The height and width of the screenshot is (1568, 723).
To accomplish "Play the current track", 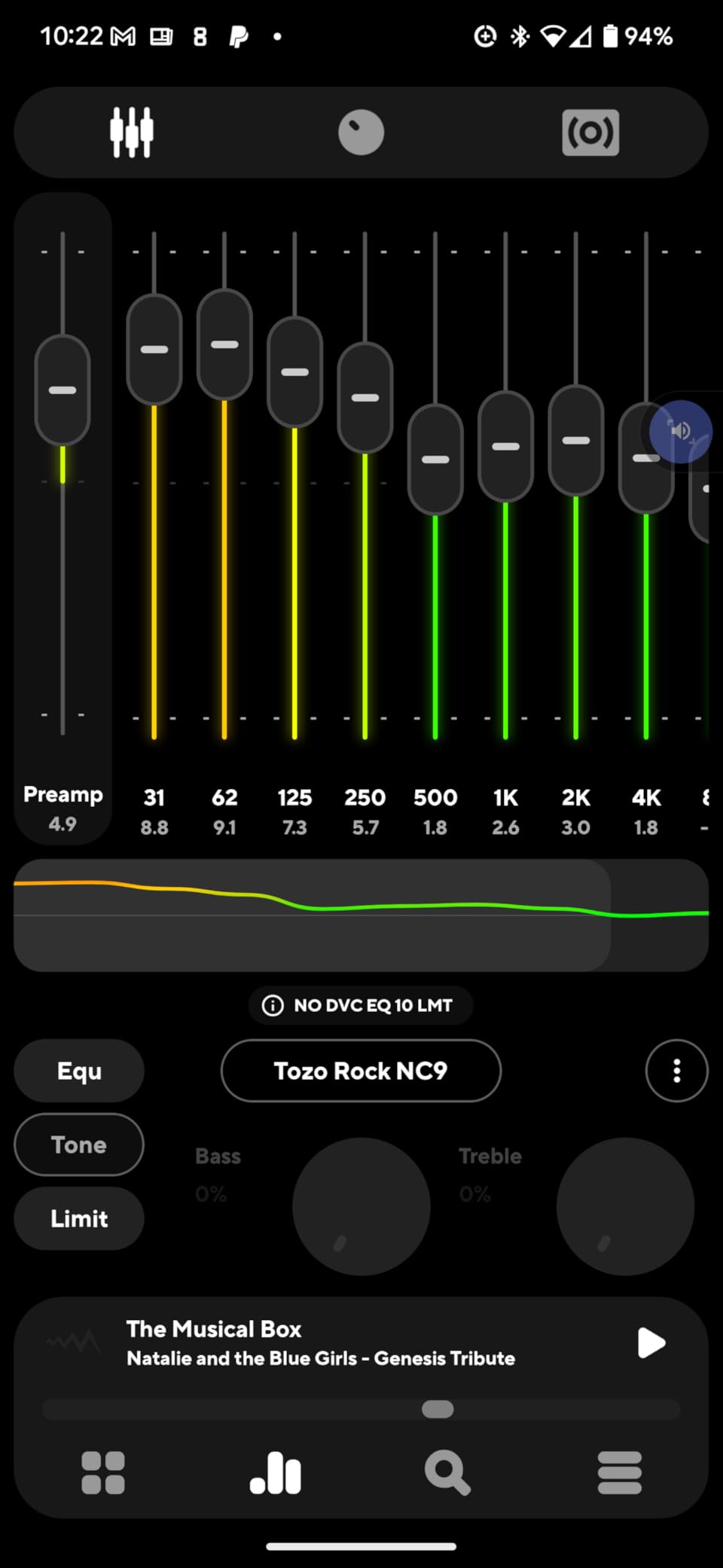I will click(x=650, y=1343).
